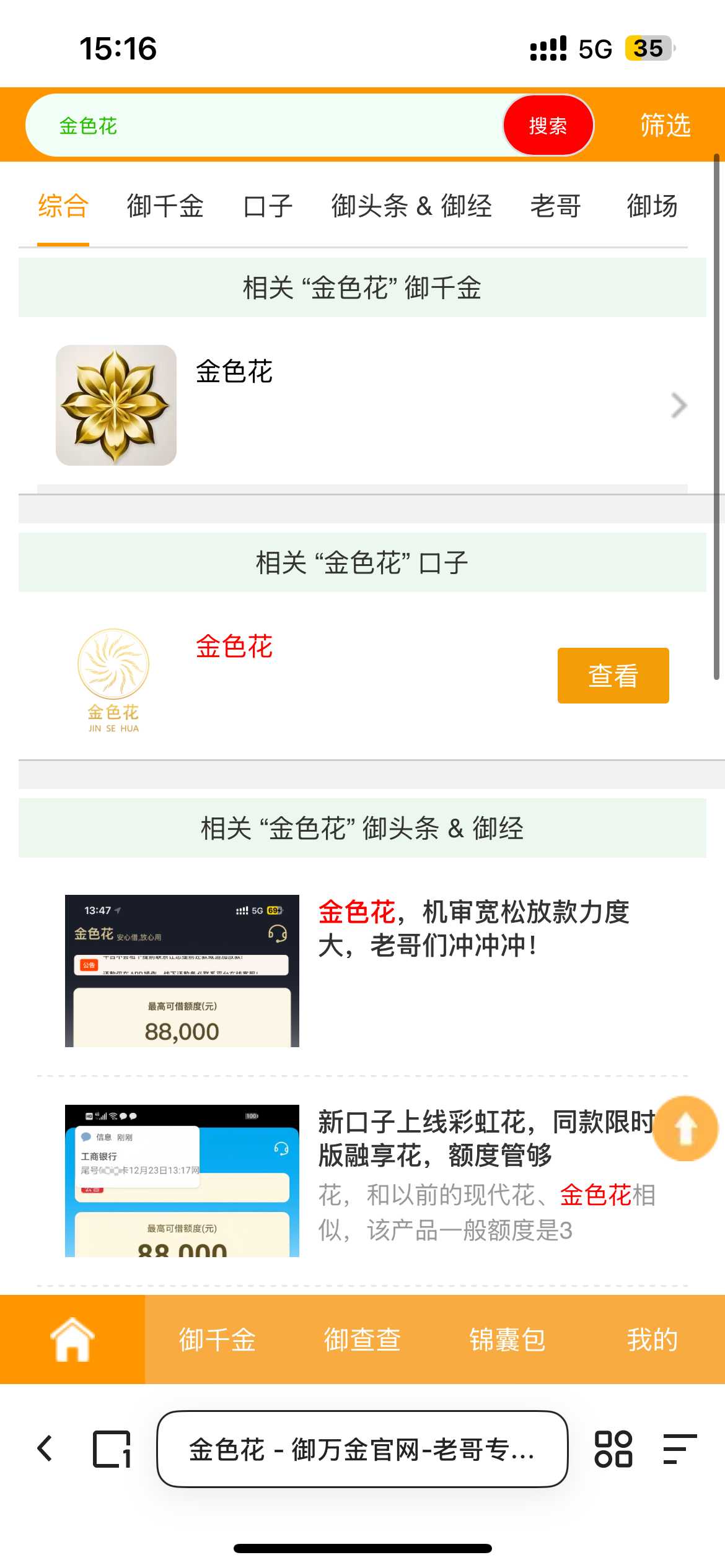The image size is (725, 1568).
Task: Tap the browser back arrow
Action: [45, 1448]
